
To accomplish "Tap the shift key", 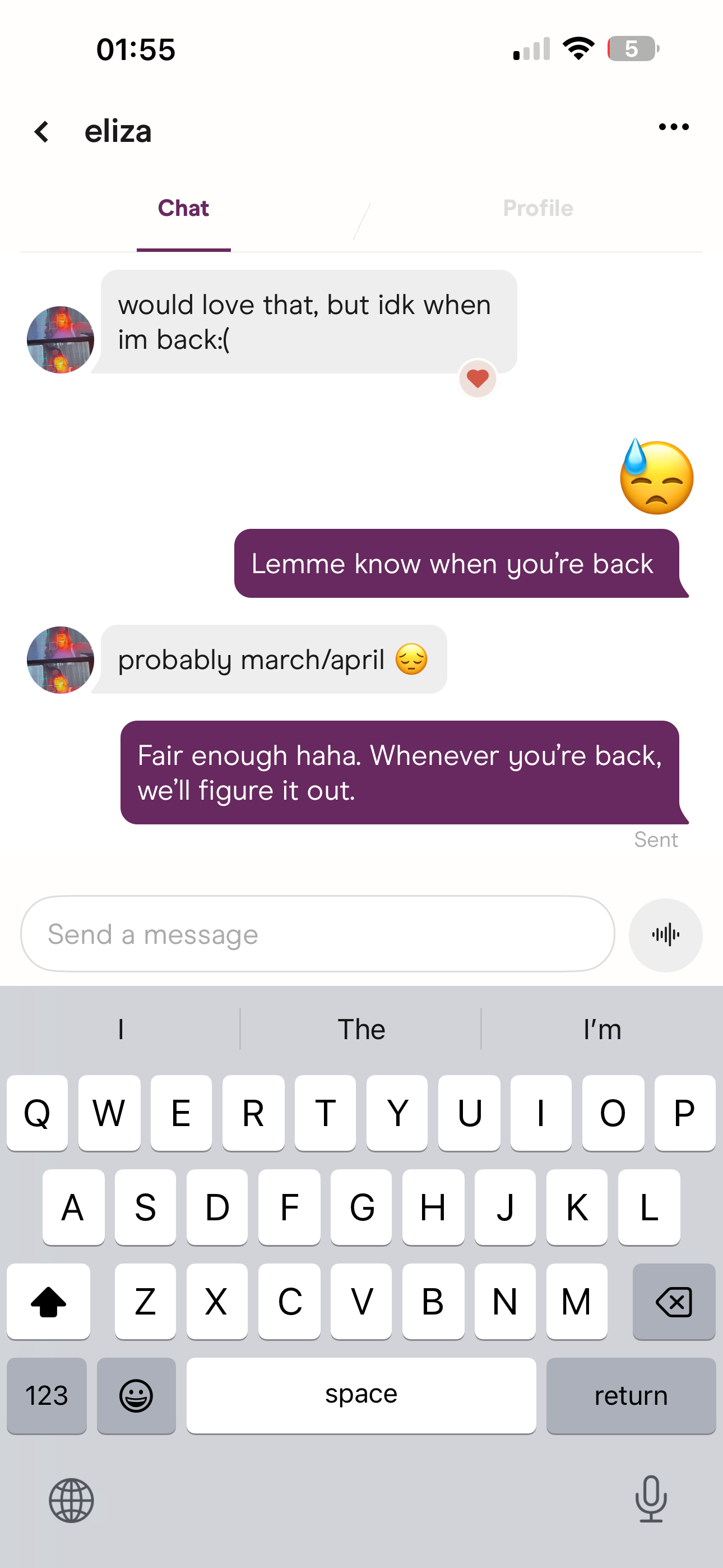I will pyautogui.click(x=49, y=1302).
